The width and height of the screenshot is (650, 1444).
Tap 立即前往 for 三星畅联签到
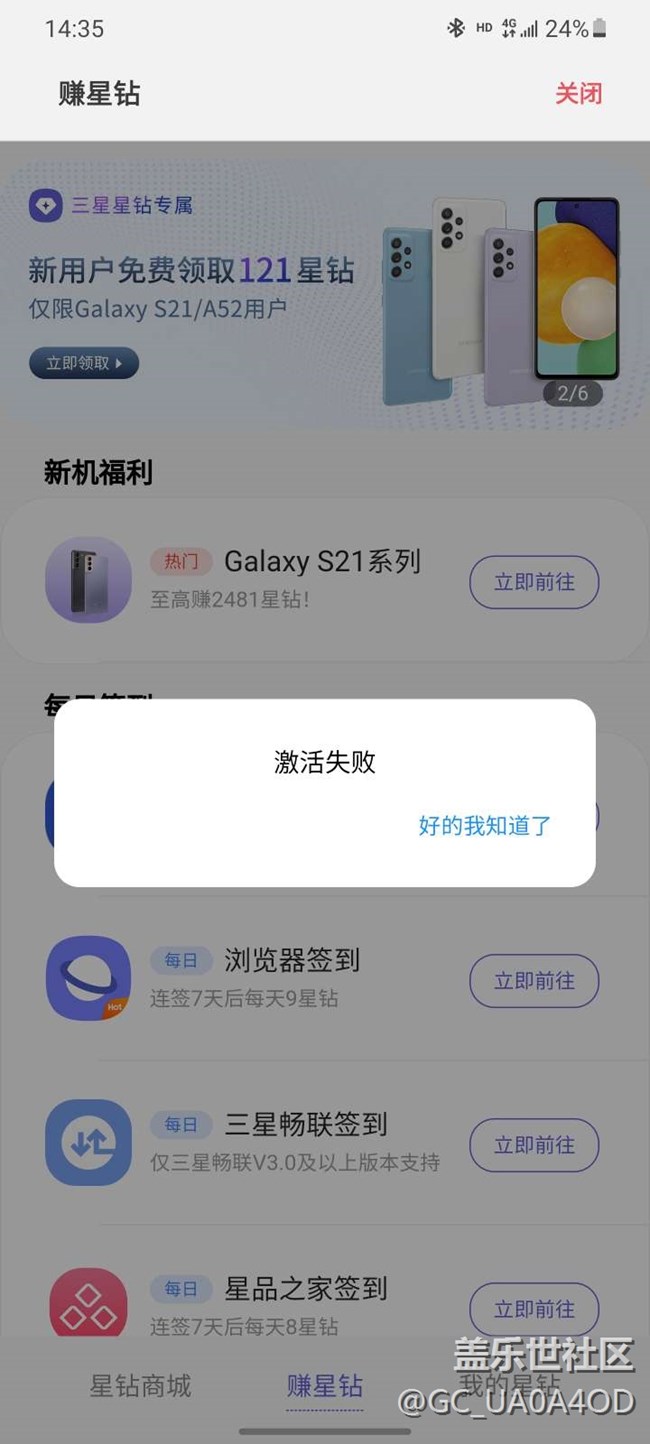[x=534, y=1145]
